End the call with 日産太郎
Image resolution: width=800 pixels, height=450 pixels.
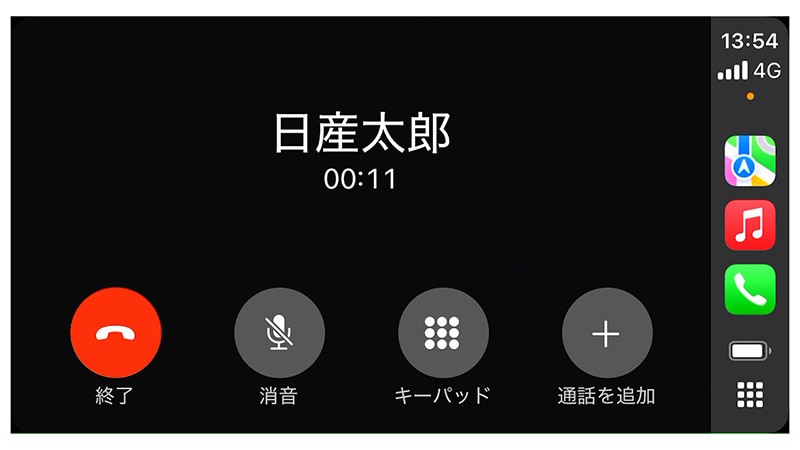116,334
